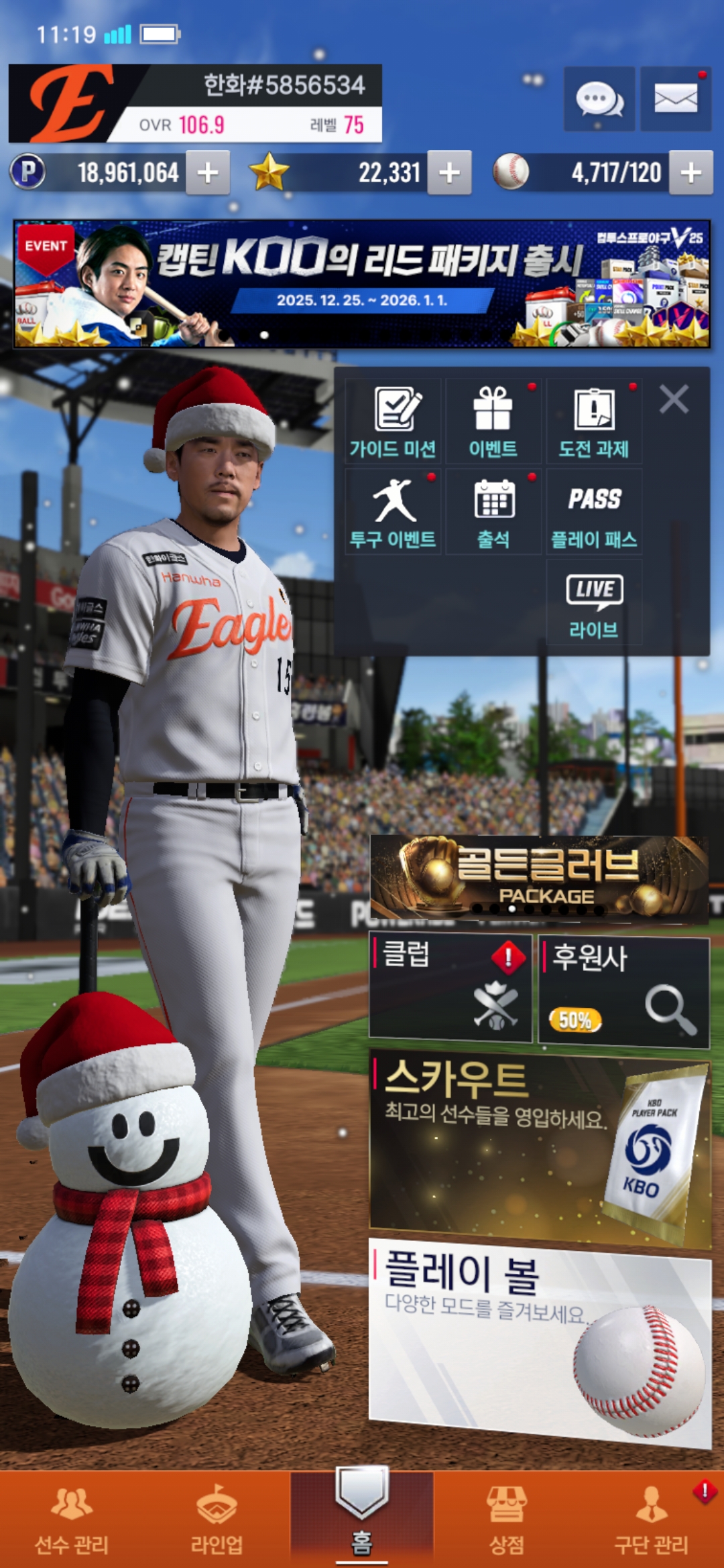
Task: Open 투구 이벤트 pitching event
Action: click(x=394, y=512)
